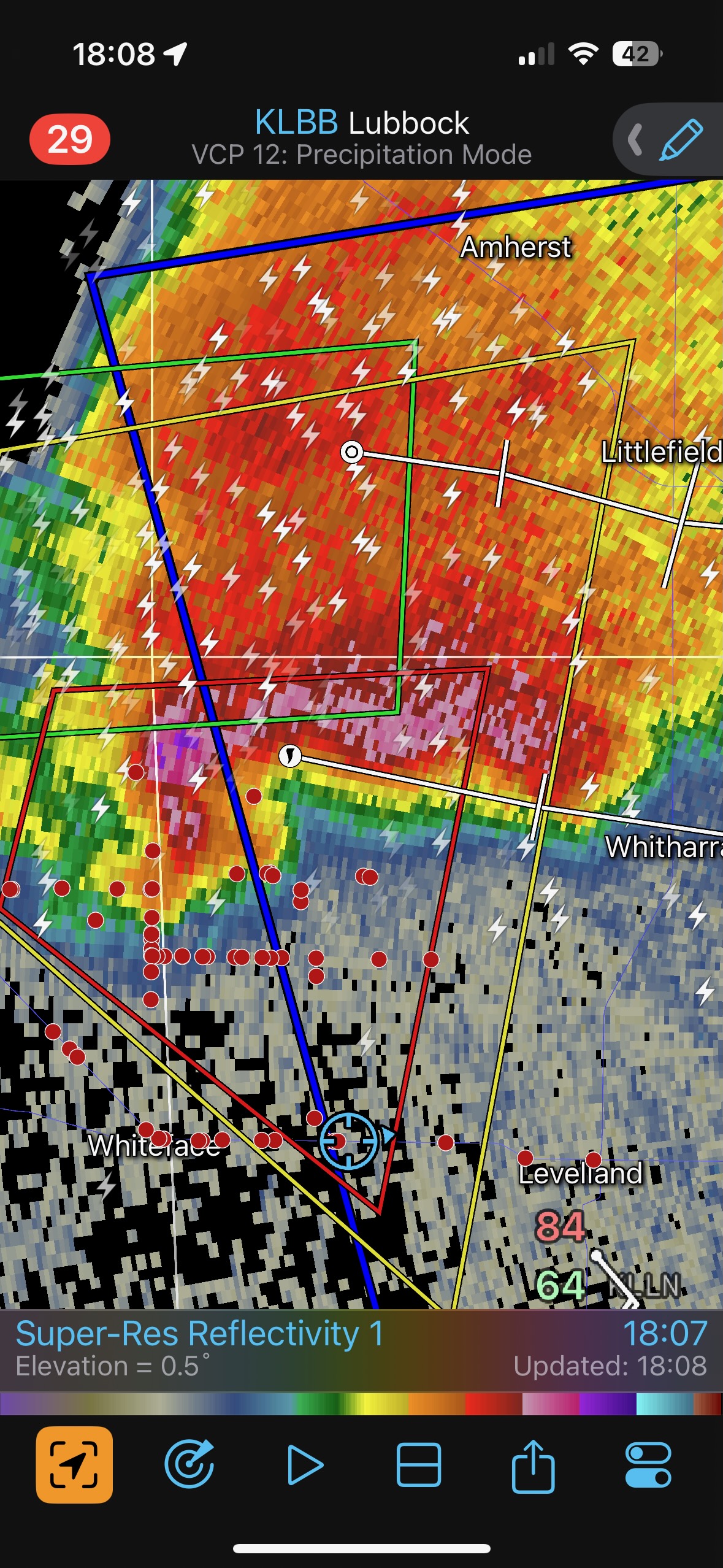This screenshot has width=723, height=1568.
Task: Switch to split panel view
Action: pyautogui.click(x=419, y=1464)
